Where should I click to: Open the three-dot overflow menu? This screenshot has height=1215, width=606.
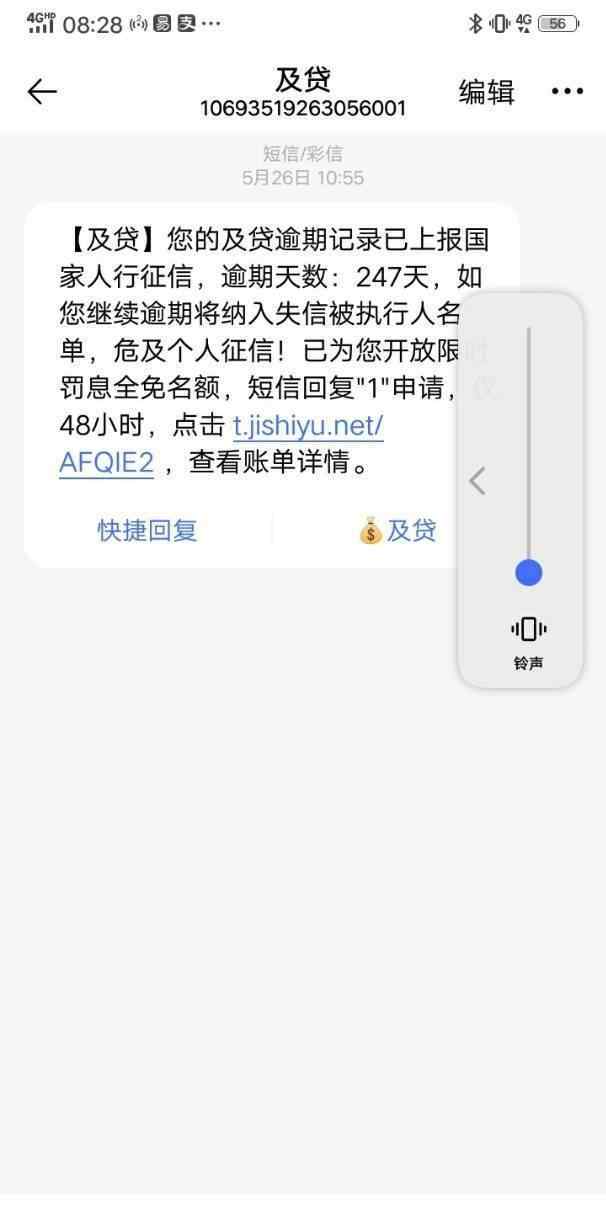tap(567, 92)
